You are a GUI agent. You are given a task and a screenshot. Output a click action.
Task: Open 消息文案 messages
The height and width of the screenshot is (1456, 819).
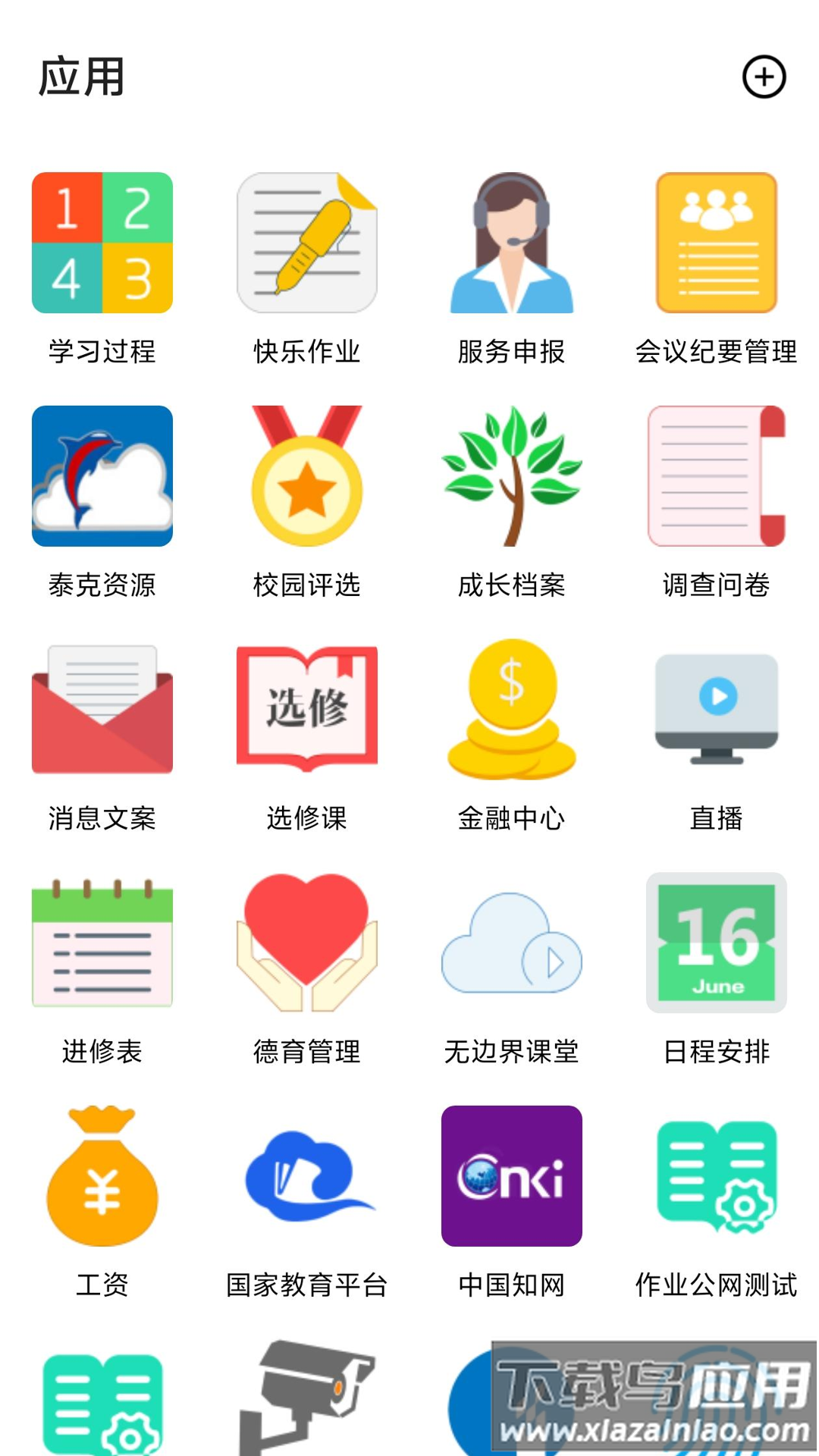pyautogui.click(x=102, y=710)
